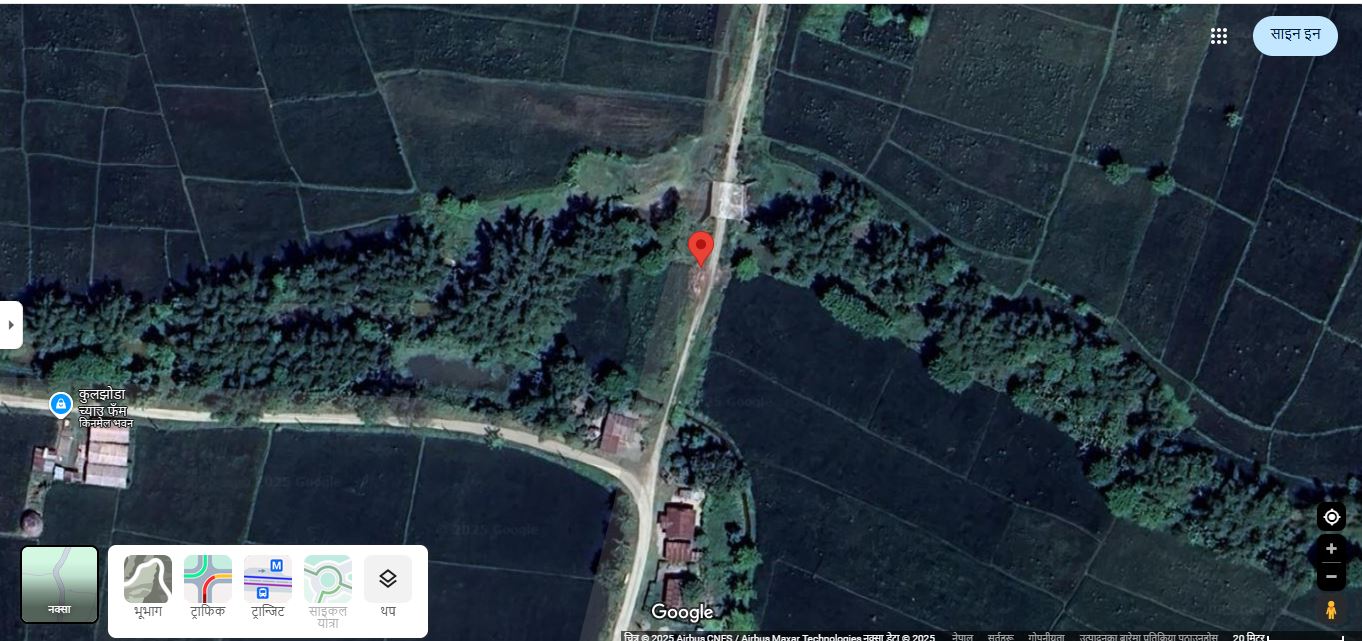Viewport: 1362px width, 641px height.
Task: Show the ट्रान्जिट layer
Action: pyautogui.click(x=268, y=587)
